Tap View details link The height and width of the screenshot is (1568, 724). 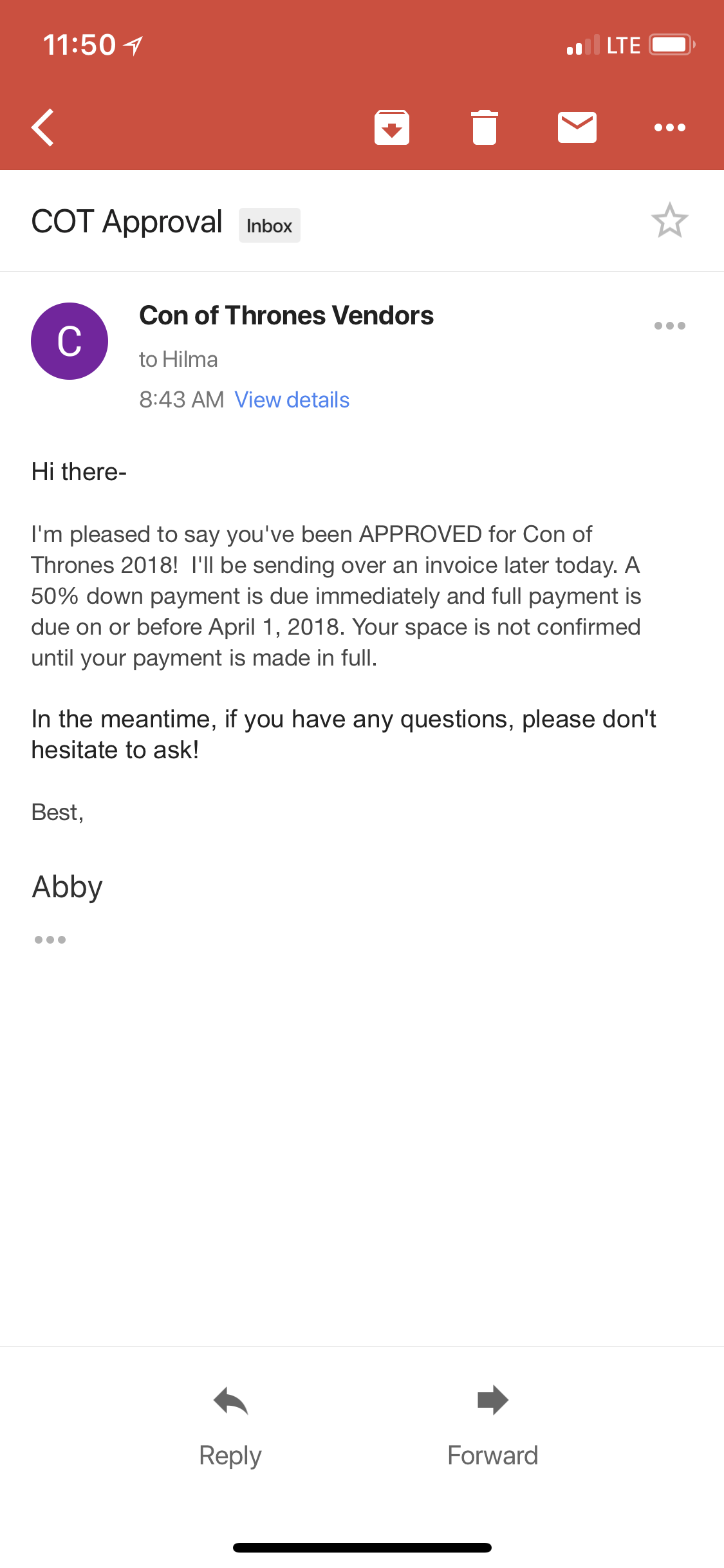[x=292, y=400]
